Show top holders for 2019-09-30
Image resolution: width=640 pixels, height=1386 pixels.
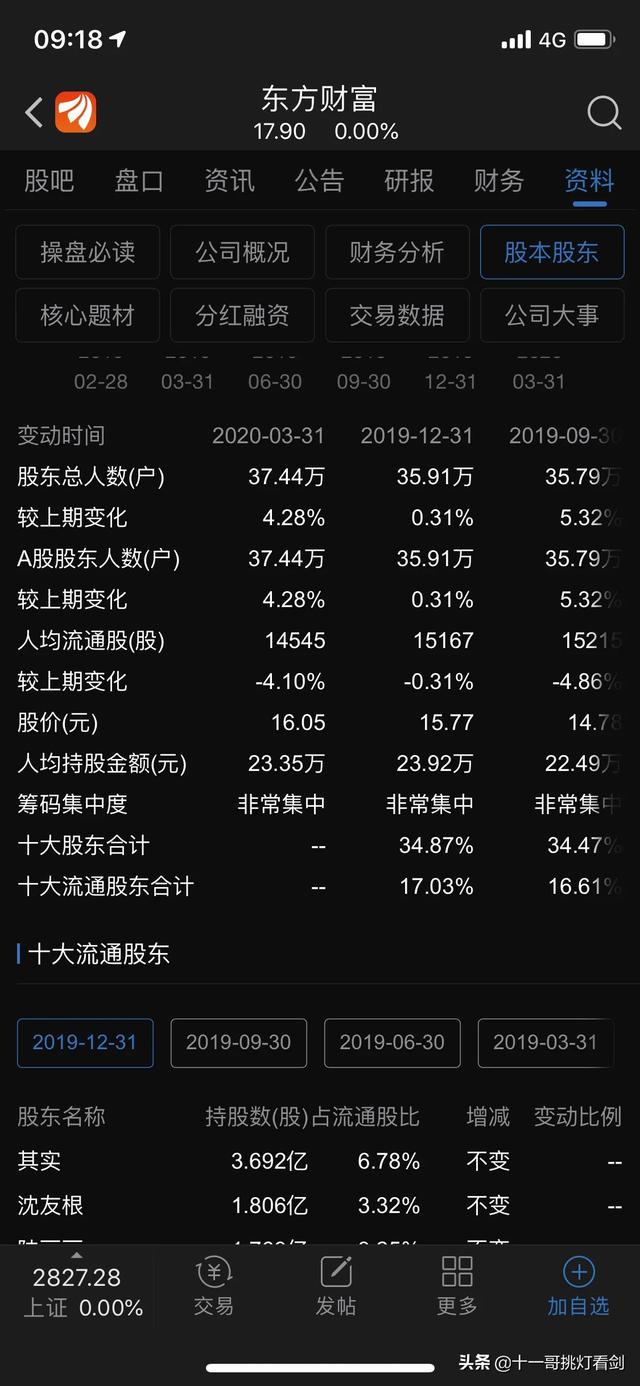[239, 1043]
